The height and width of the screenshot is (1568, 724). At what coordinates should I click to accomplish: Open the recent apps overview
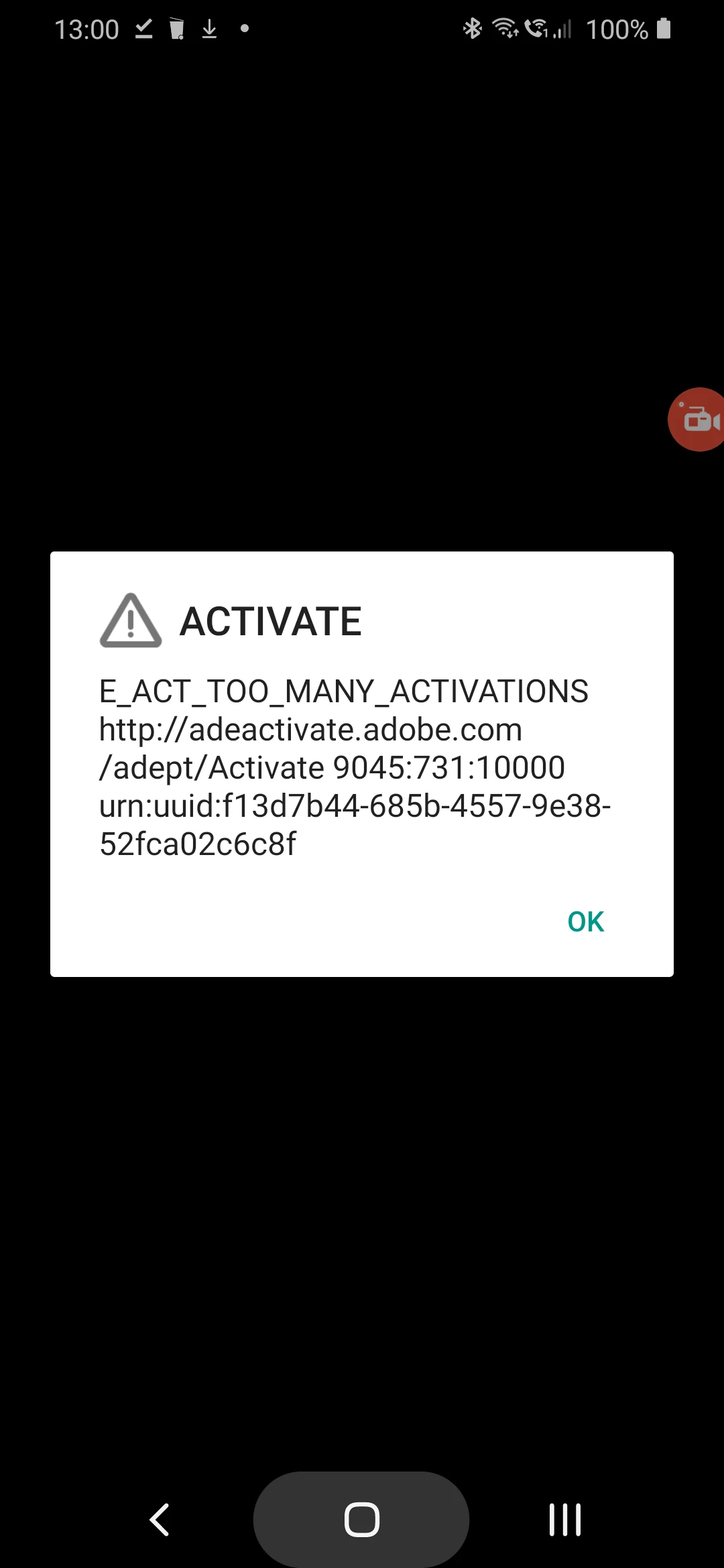point(564,1519)
